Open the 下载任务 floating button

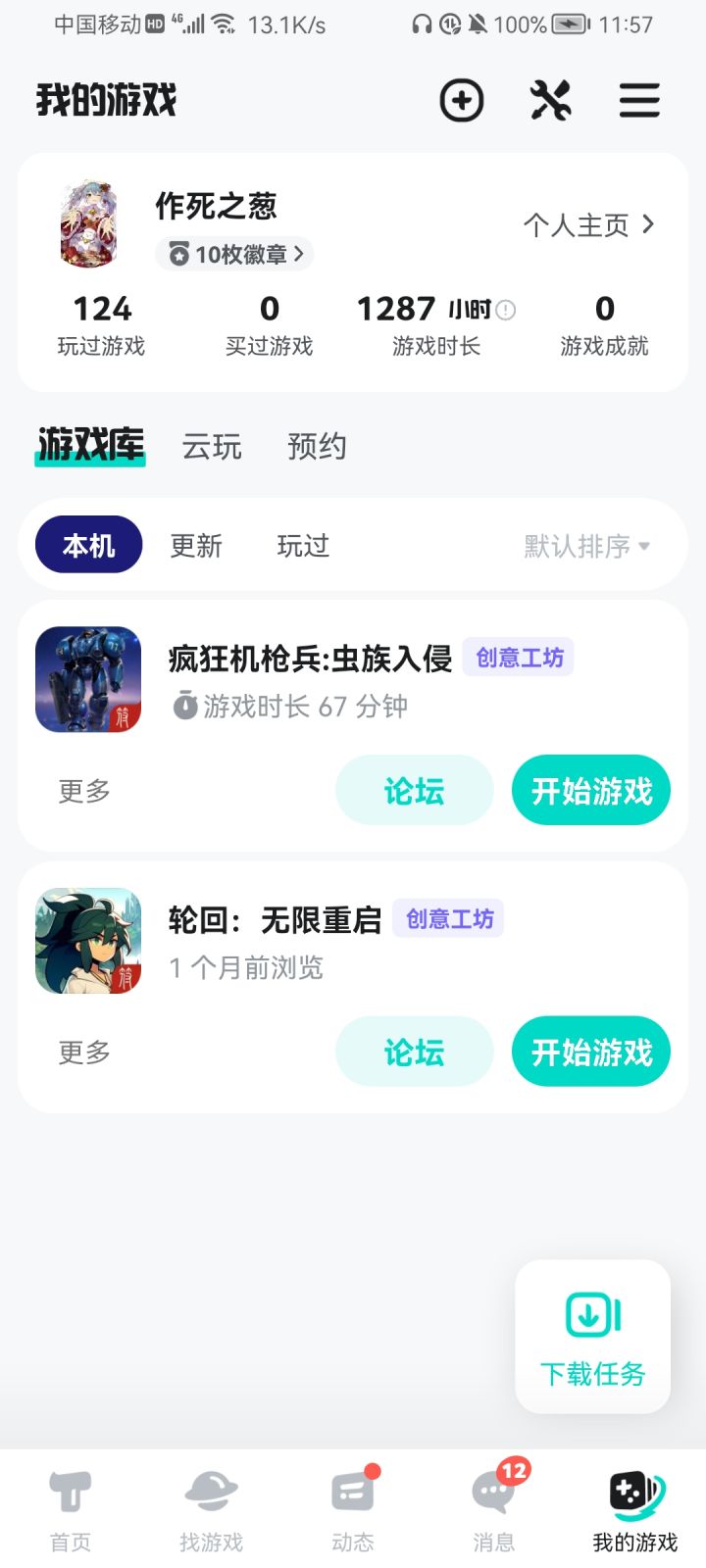tap(593, 1337)
